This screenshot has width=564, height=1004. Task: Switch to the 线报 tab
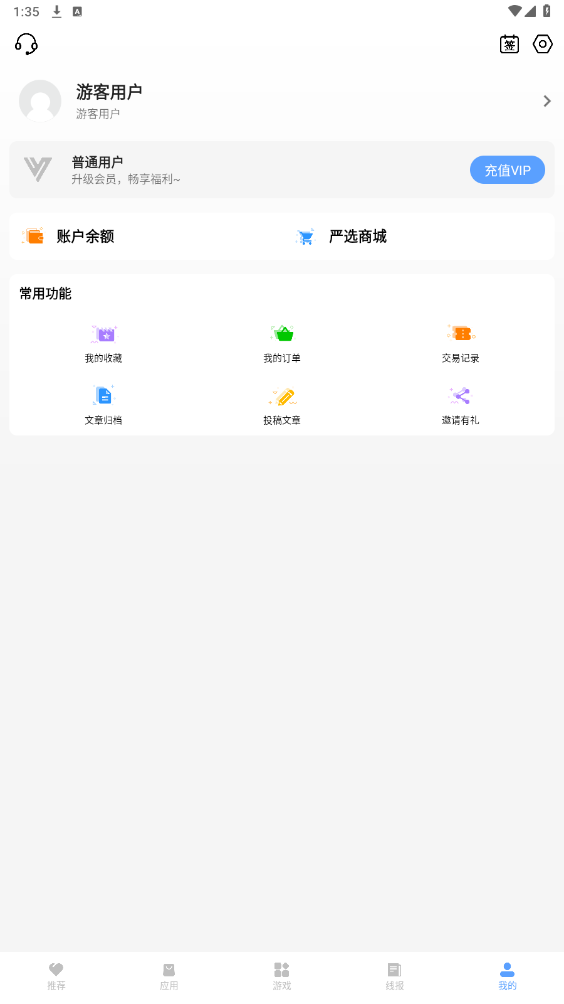point(394,976)
